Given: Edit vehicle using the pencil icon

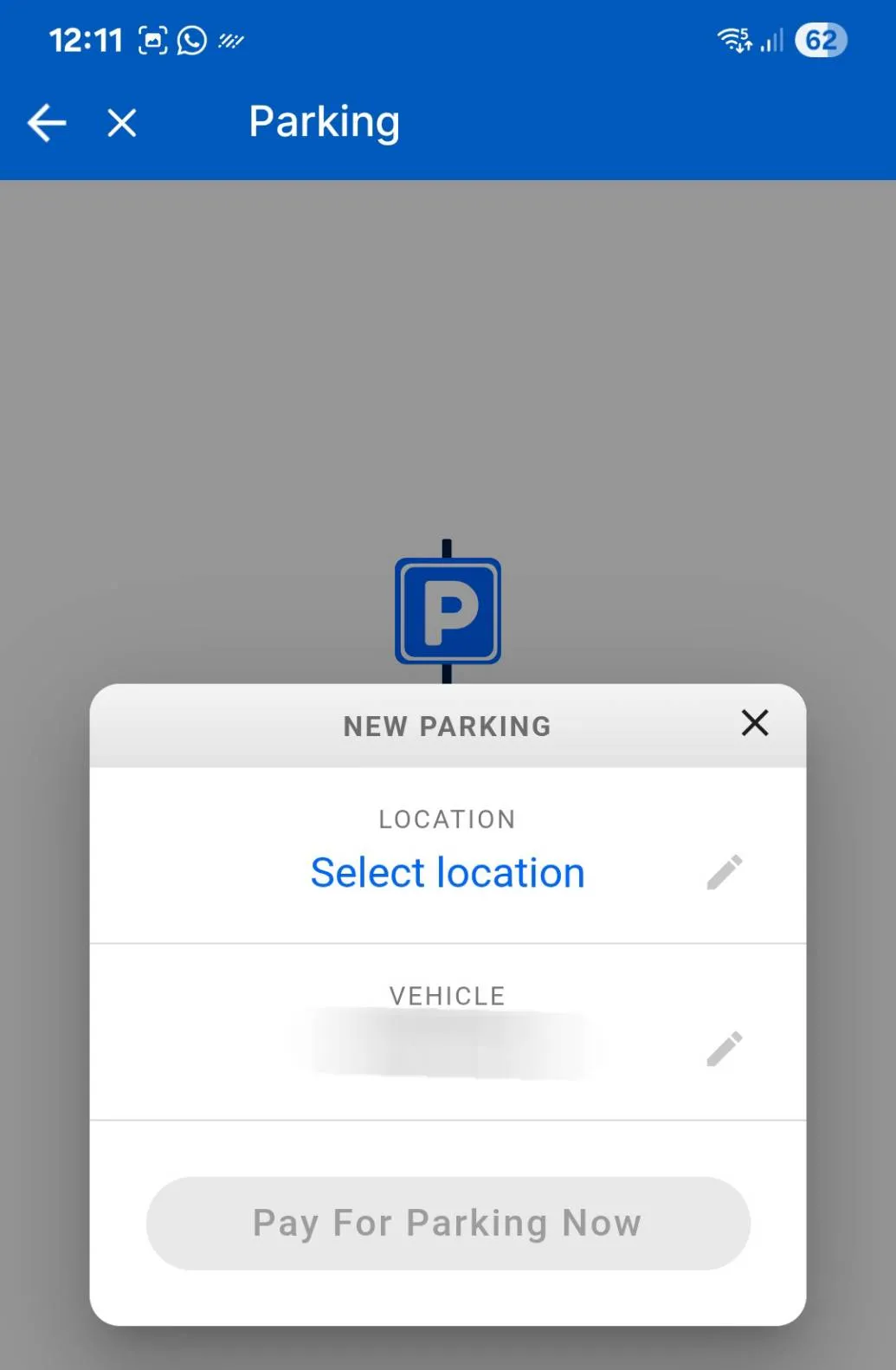Looking at the screenshot, I should [x=725, y=1050].
